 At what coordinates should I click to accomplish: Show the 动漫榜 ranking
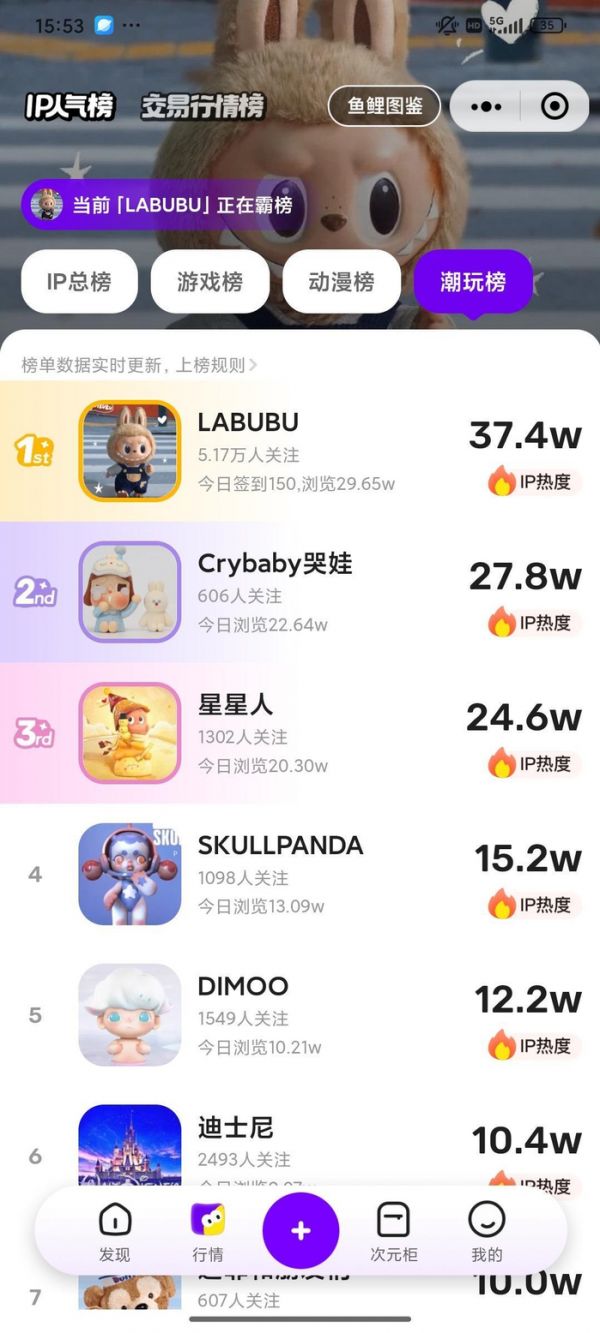coord(341,282)
